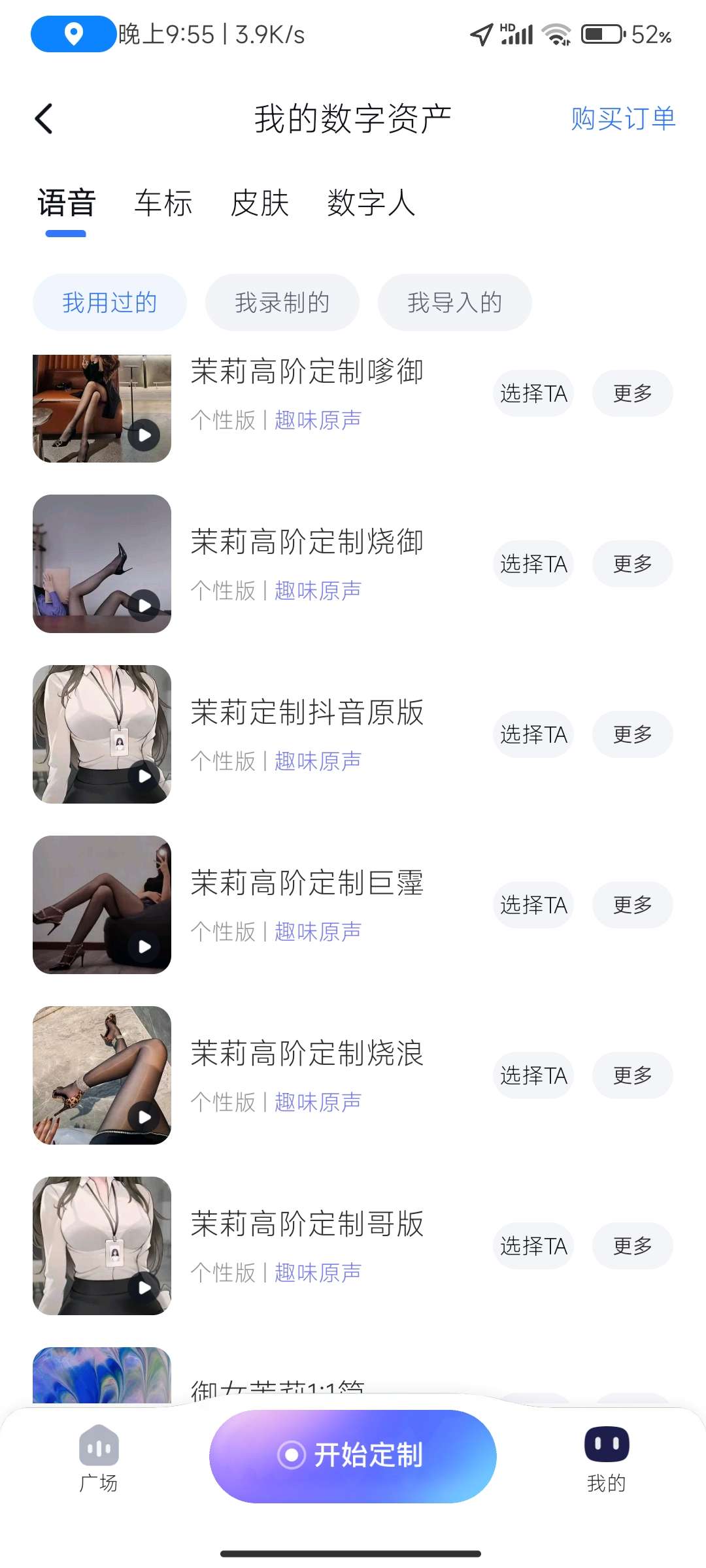The image size is (706, 1568).
Task: Open 更多 options for 茉莉高阶定制巨霆
Action: pos(632,905)
